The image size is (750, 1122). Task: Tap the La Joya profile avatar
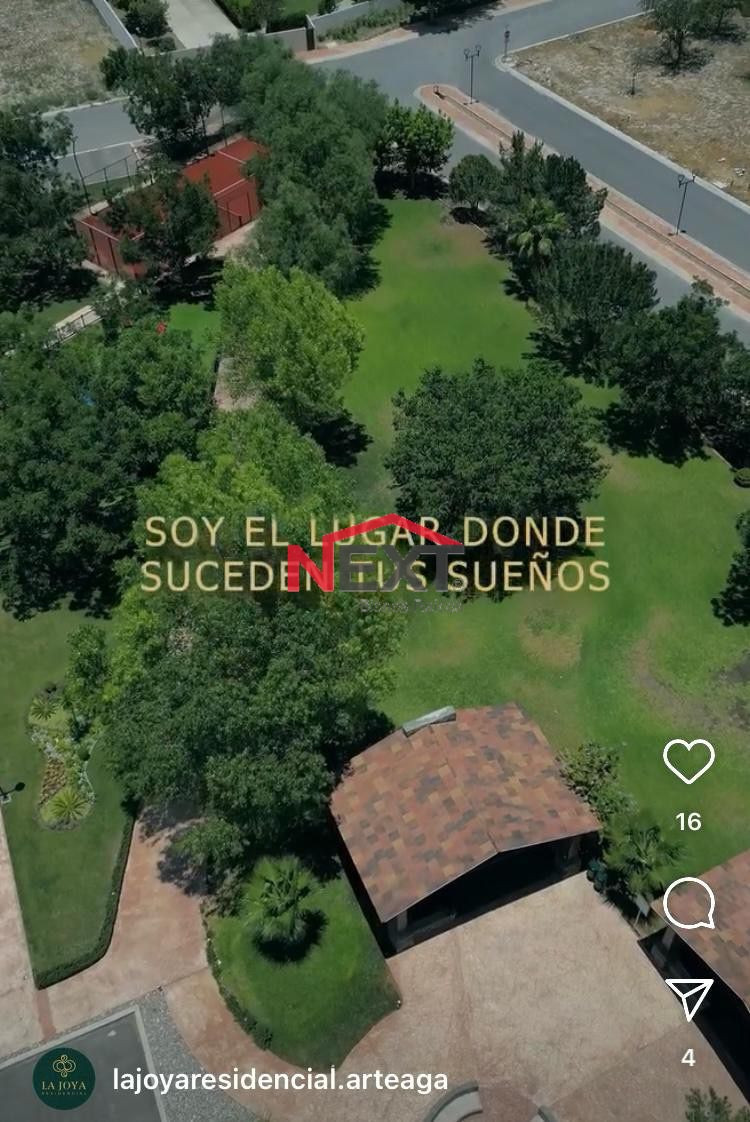(x=64, y=1078)
